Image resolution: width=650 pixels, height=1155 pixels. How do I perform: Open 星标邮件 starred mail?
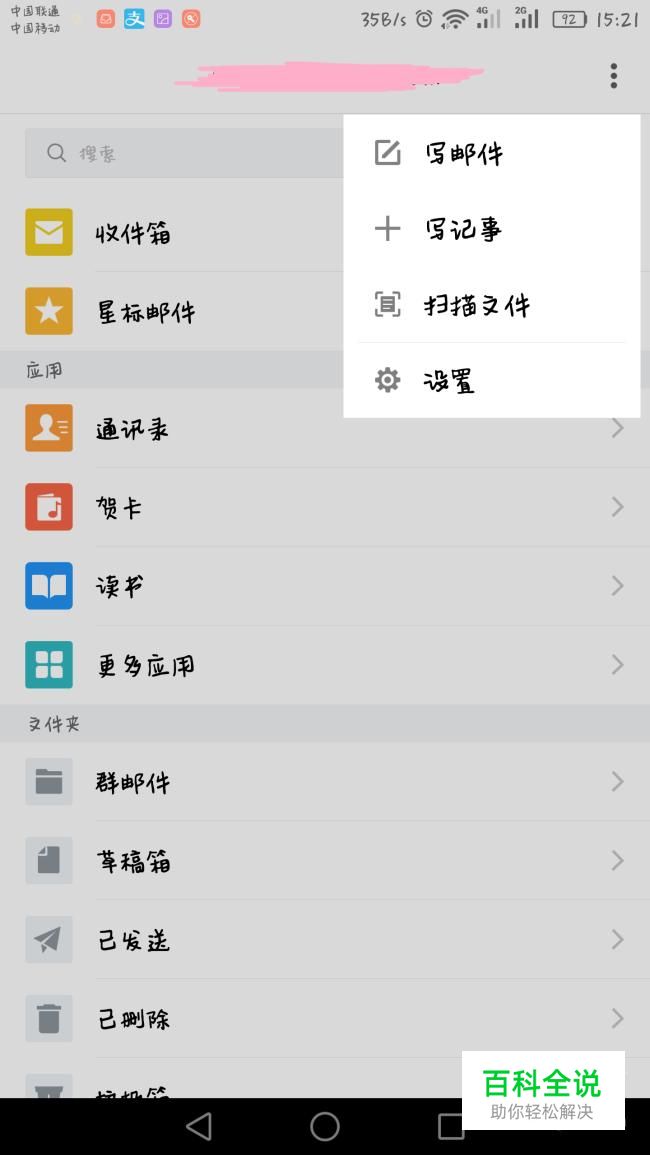pos(145,312)
